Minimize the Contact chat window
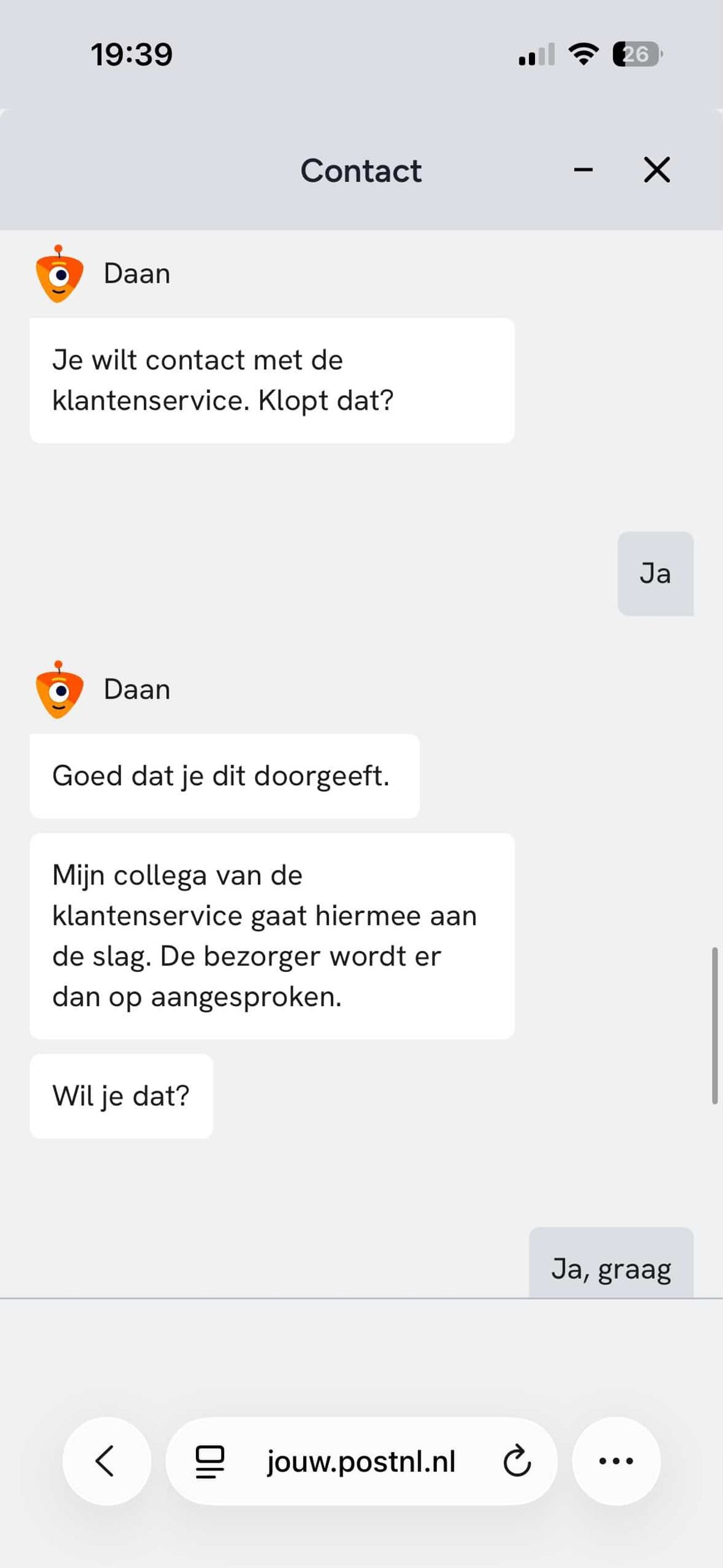The image size is (723, 1568). [583, 170]
